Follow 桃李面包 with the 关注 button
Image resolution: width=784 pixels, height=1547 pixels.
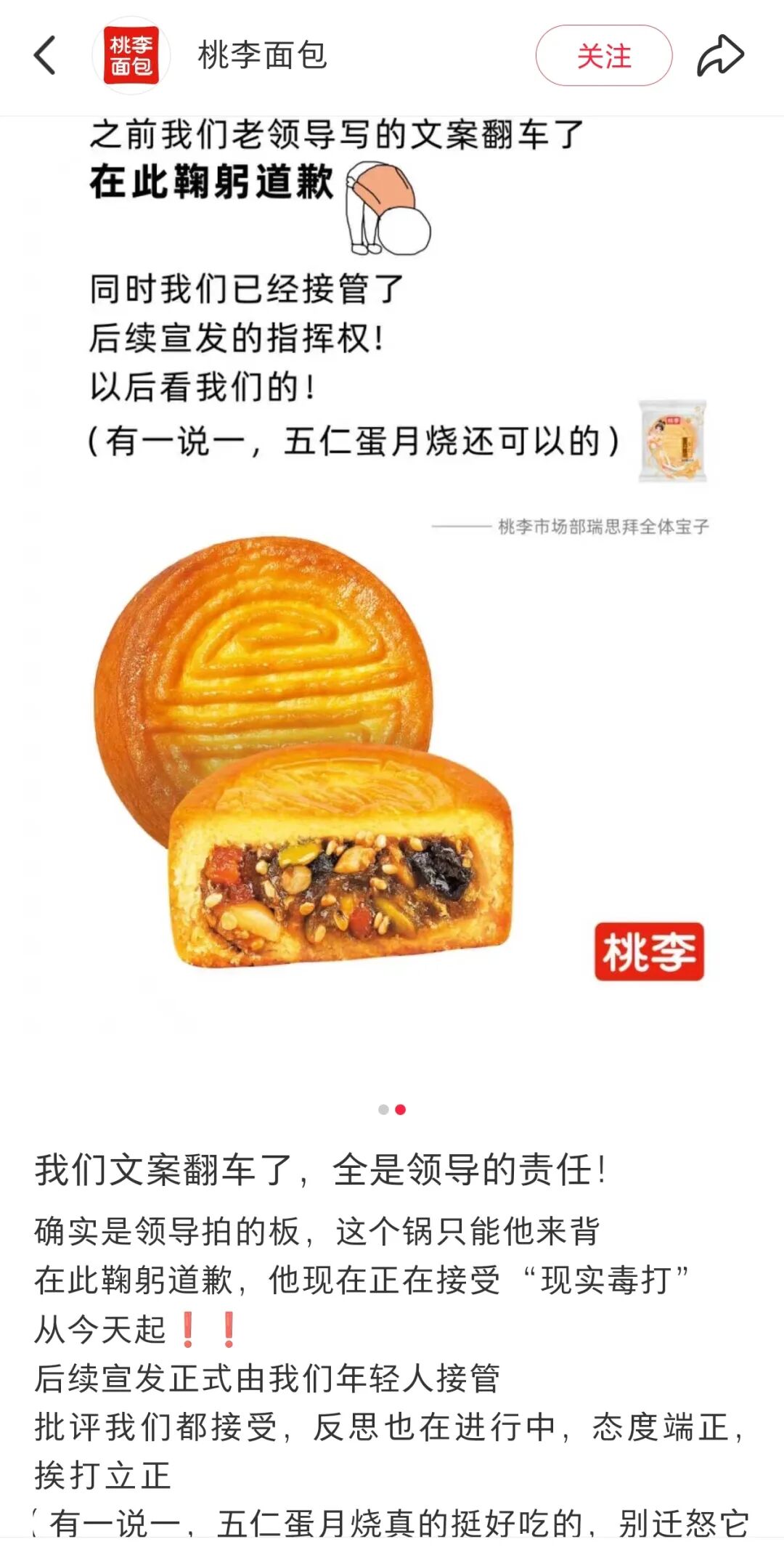tap(603, 55)
